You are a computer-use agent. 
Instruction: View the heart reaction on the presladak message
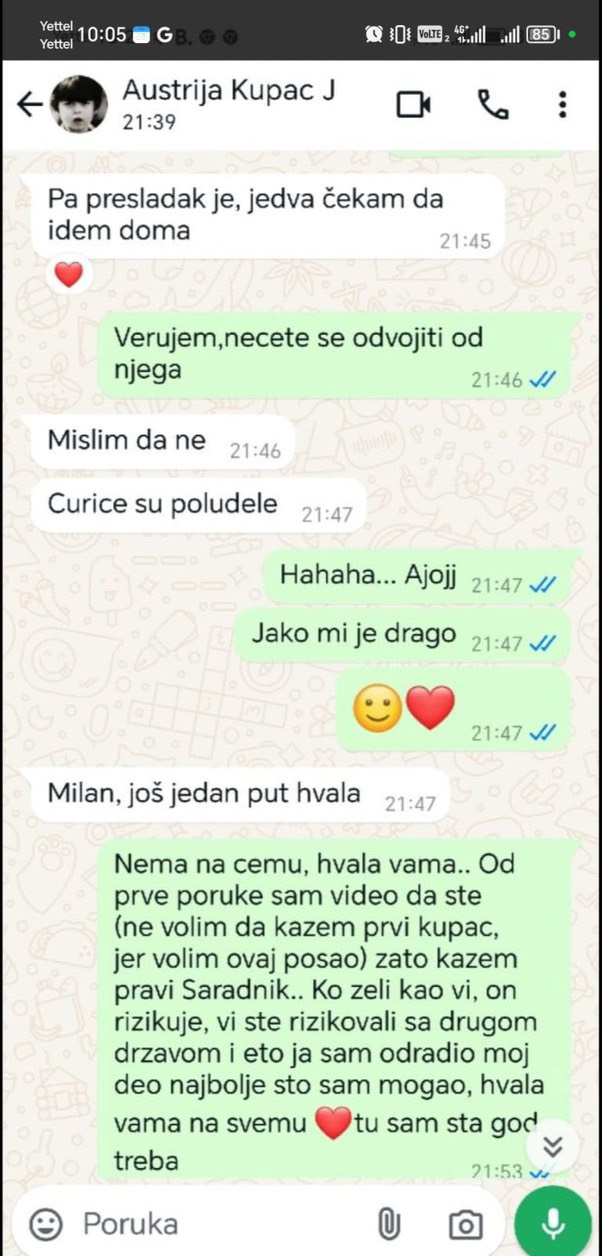[68, 274]
